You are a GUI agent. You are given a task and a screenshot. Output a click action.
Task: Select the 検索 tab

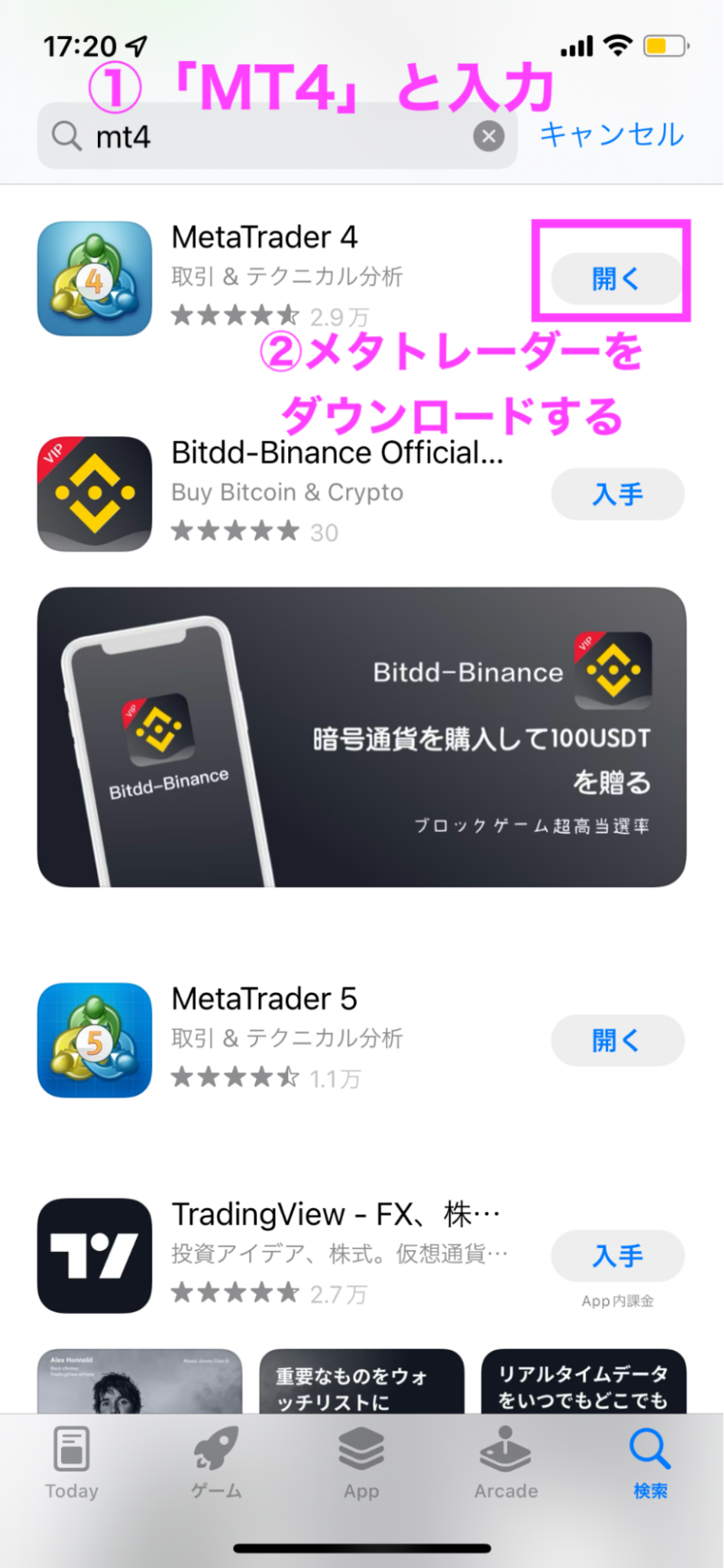tap(651, 1463)
